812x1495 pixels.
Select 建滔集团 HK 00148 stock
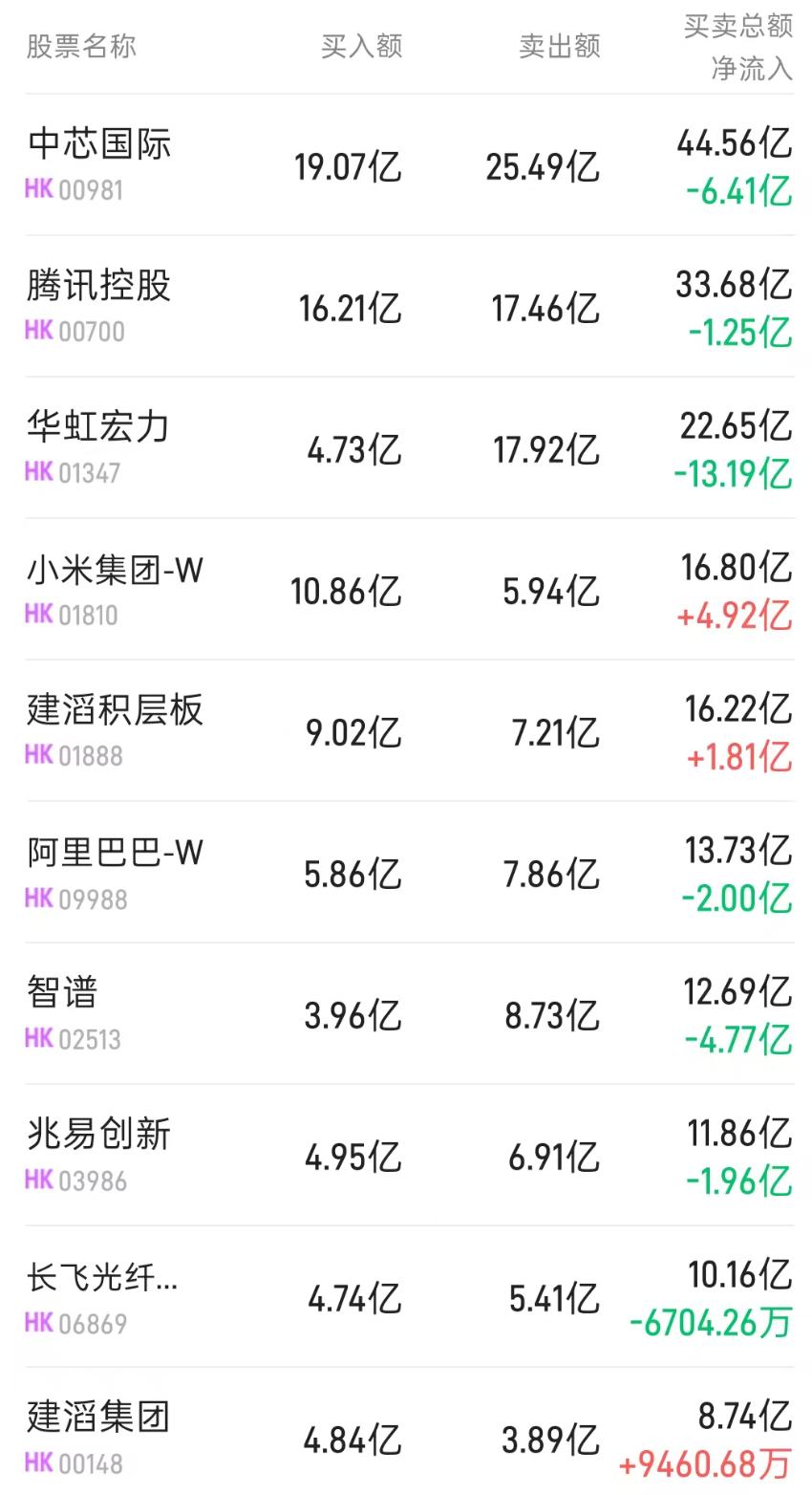coord(410,1432)
